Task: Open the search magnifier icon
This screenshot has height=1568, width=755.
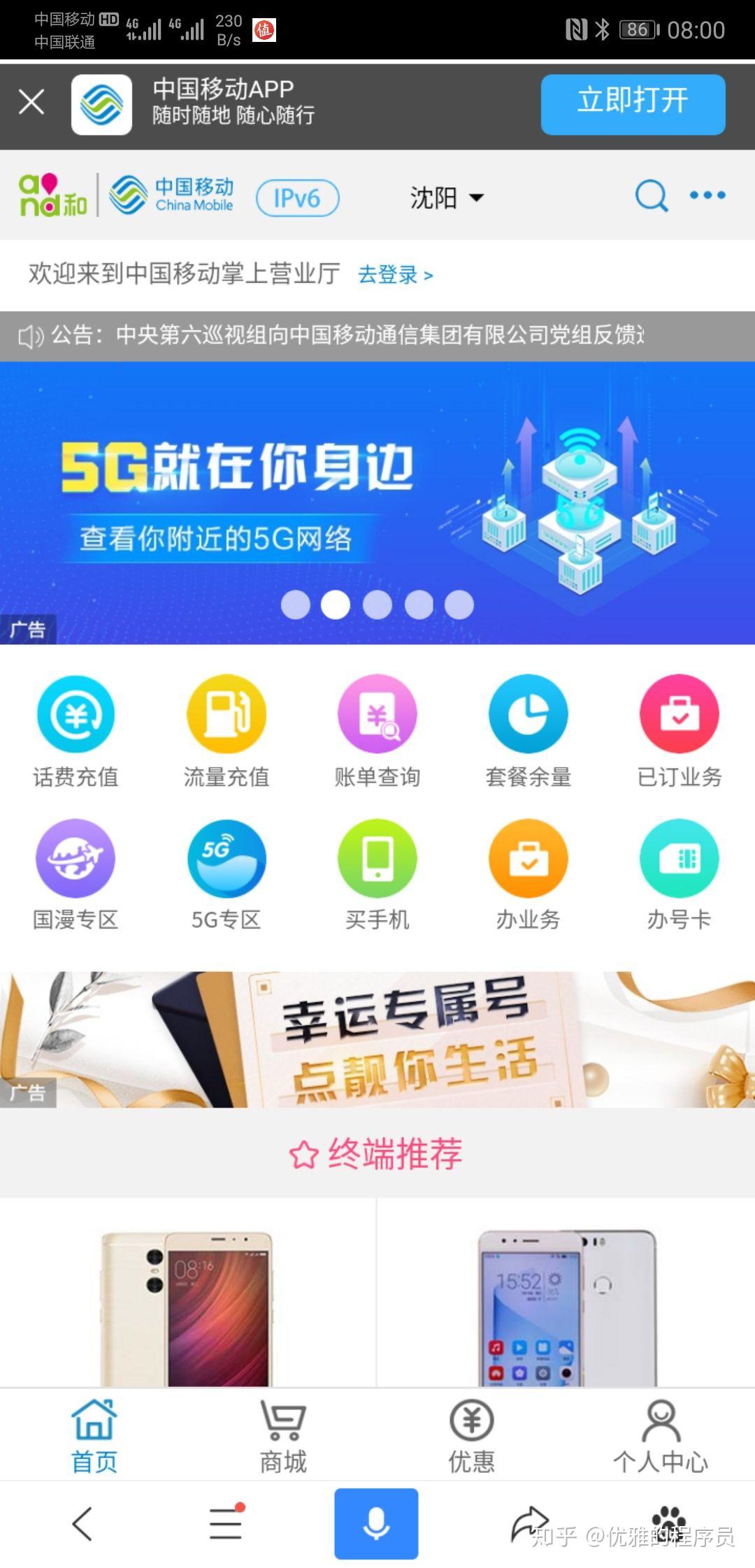Action: click(x=651, y=196)
